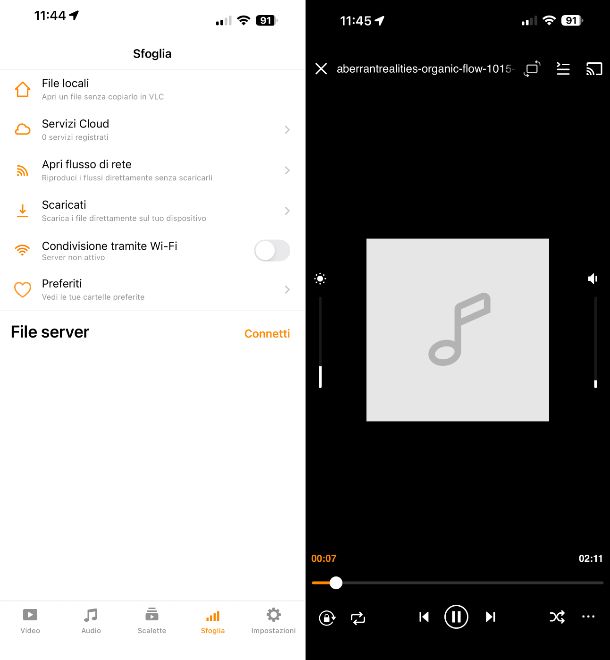The image size is (610, 660).
Task: Open File locali
Action: [150, 90]
